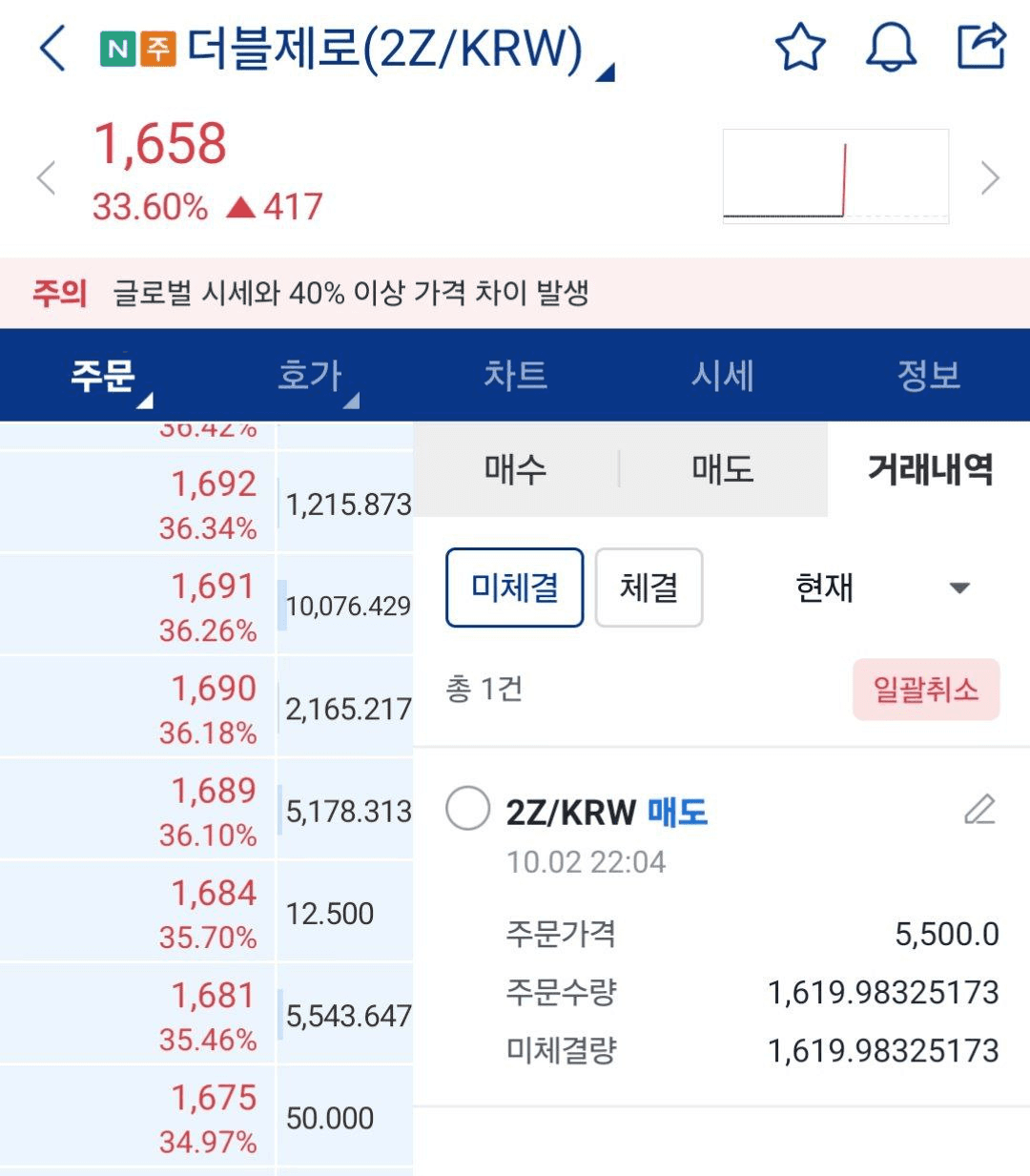This screenshot has width=1030, height=1176.
Task: Switch to the 호가 tab
Action: (x=309, y=375)
